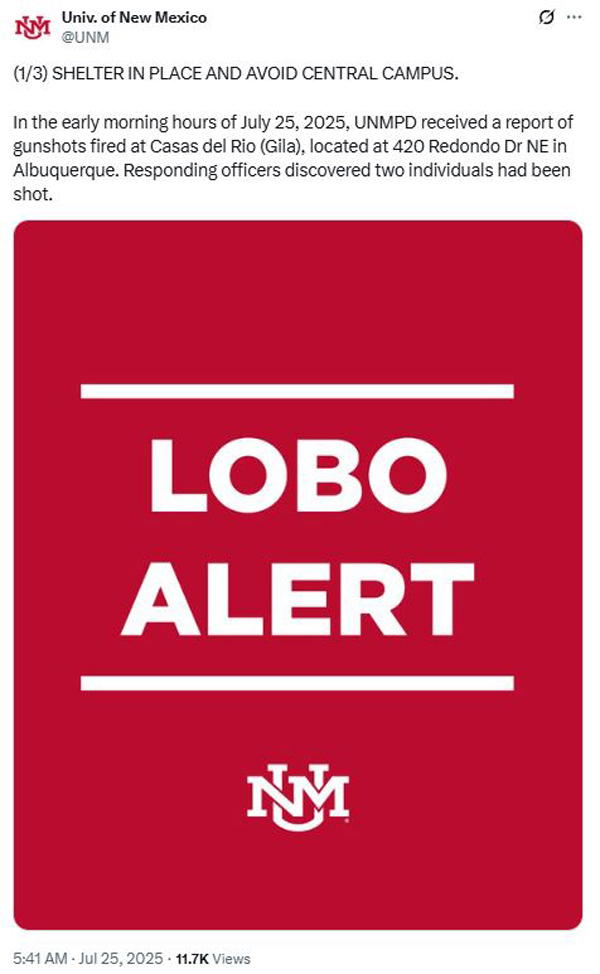The width and height of the screenshot is (600, 974).
Task: Open the post overflow menu
Action: tap(573, 17)
